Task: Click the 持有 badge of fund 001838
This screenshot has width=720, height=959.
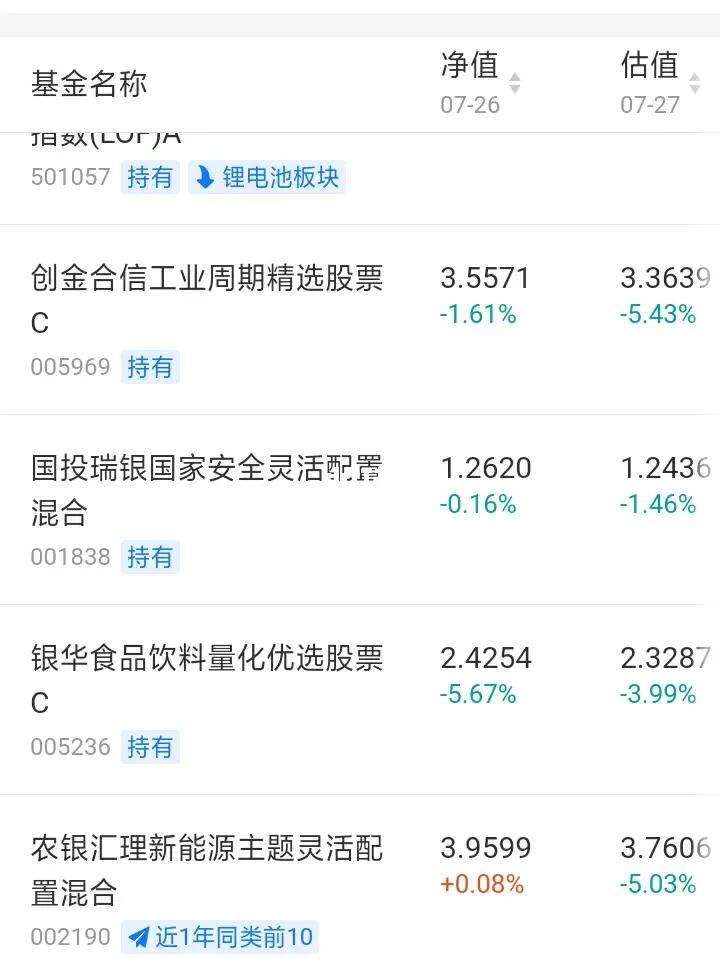Action: click(x=150, y=557)
